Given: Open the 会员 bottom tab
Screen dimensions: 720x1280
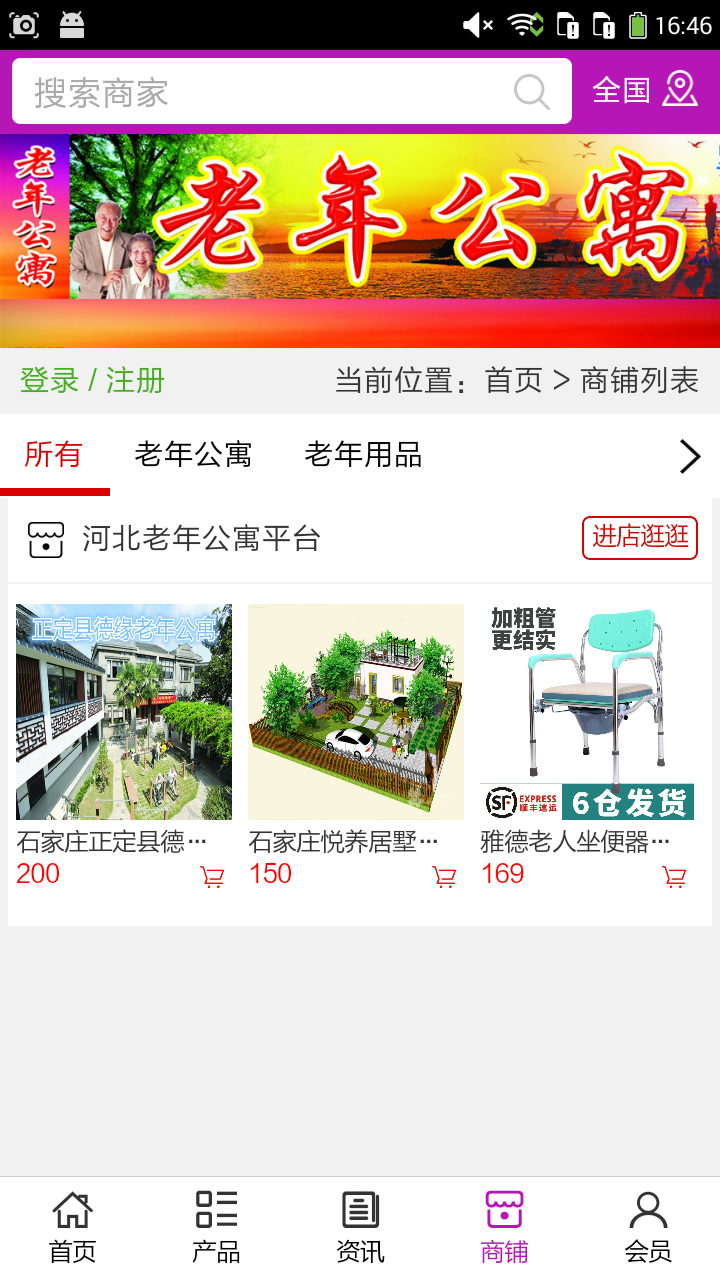Looking at the screenshot, I should [x=648, y=1228].
